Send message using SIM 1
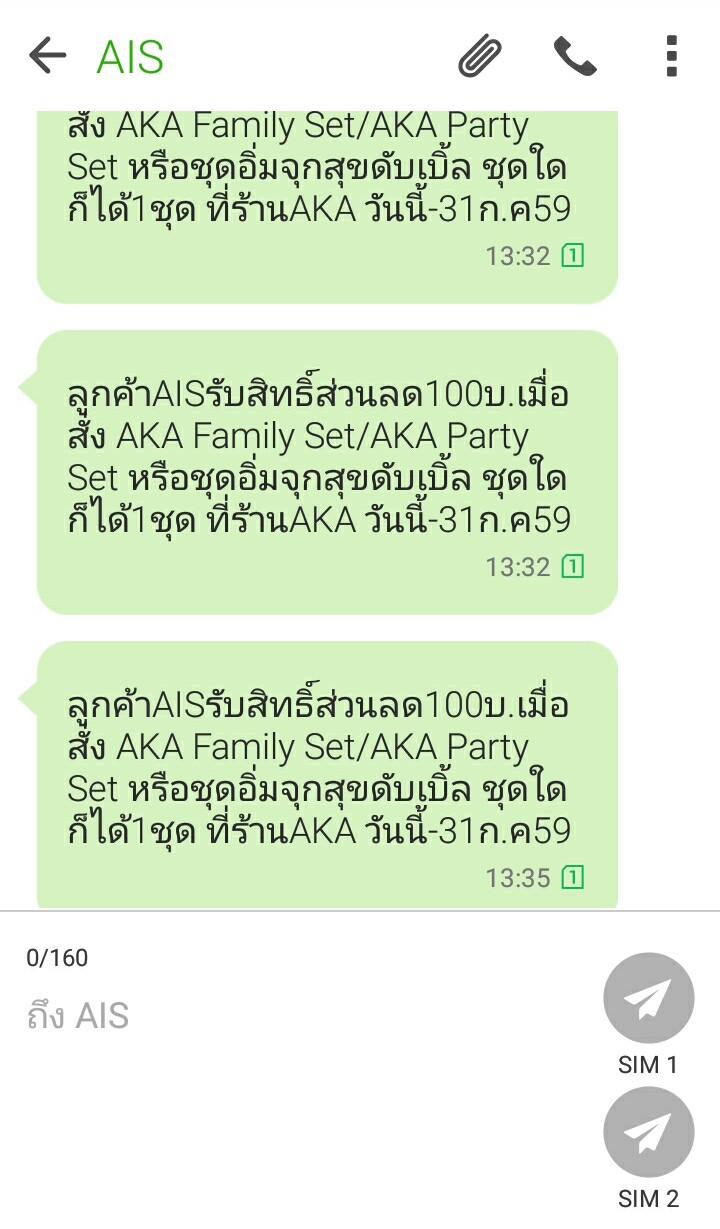This screenshot has height=1229, width=720. point(648,998)
